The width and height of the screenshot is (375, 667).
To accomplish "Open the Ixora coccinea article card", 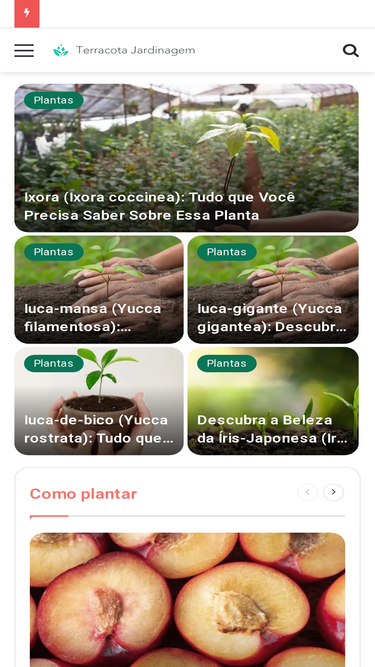I will [x=187, y=158].
